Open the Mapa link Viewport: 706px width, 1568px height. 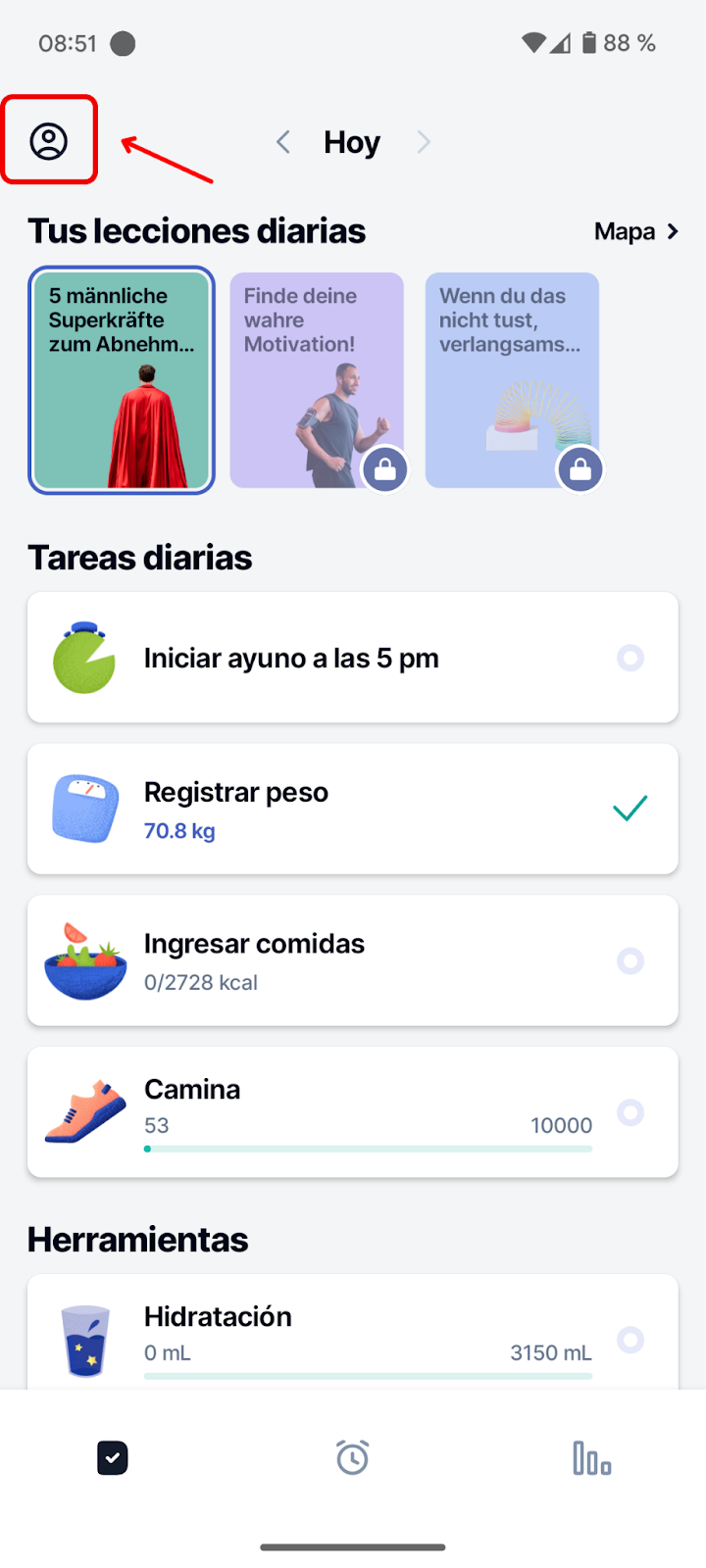pos(636,231)
